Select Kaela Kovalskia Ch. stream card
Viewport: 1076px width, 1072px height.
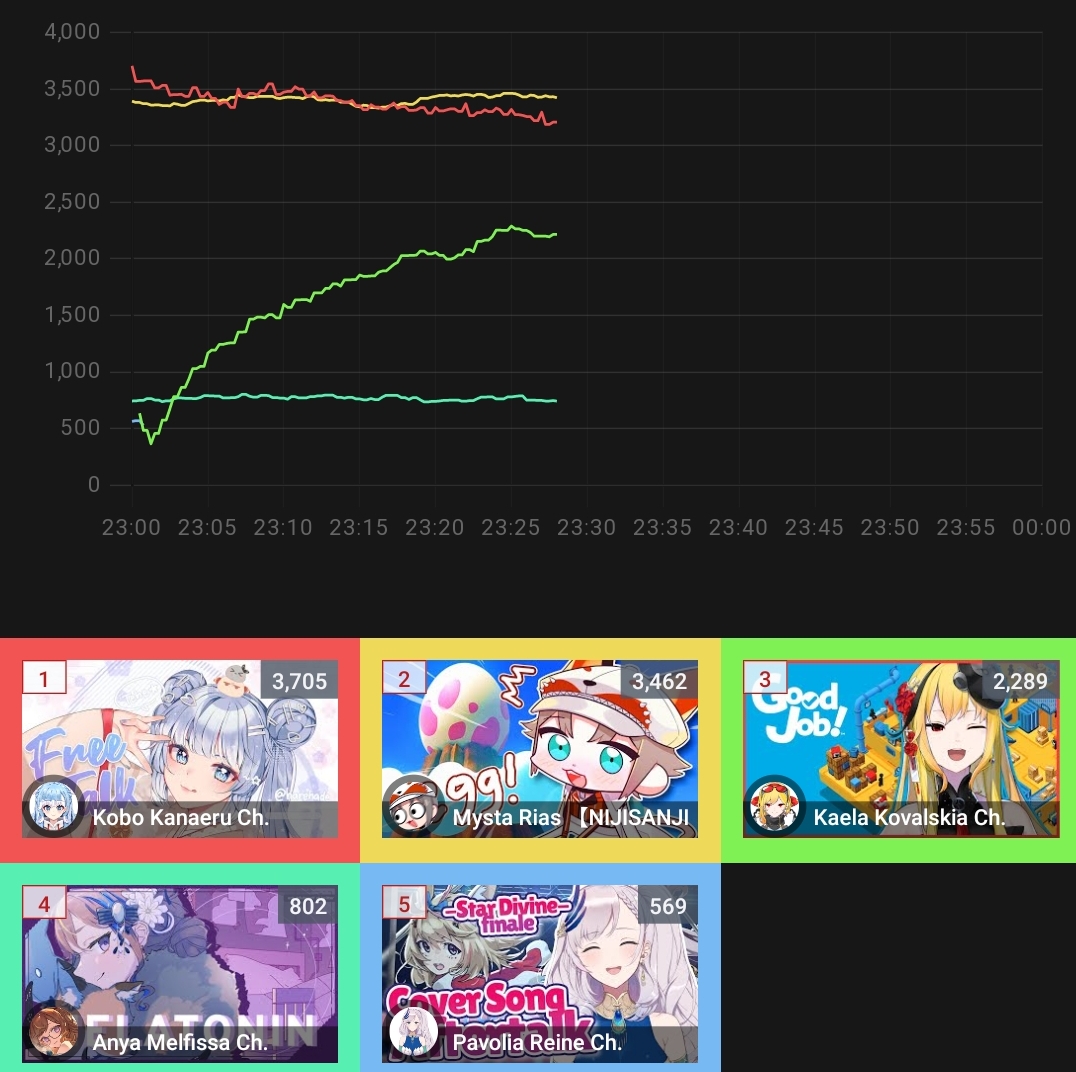click(x=901, y=749)
